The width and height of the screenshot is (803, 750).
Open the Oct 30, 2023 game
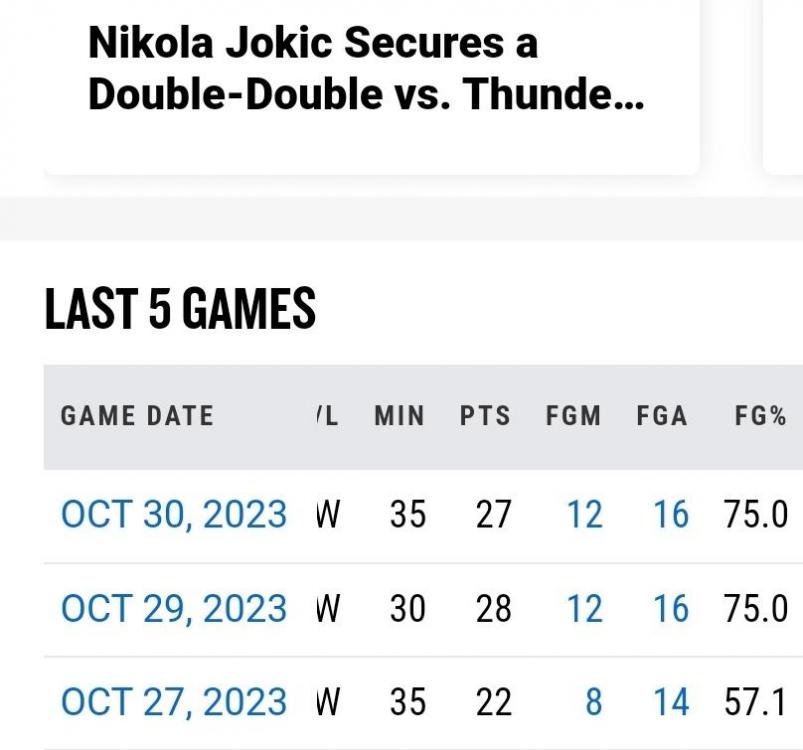click(174, 515)
